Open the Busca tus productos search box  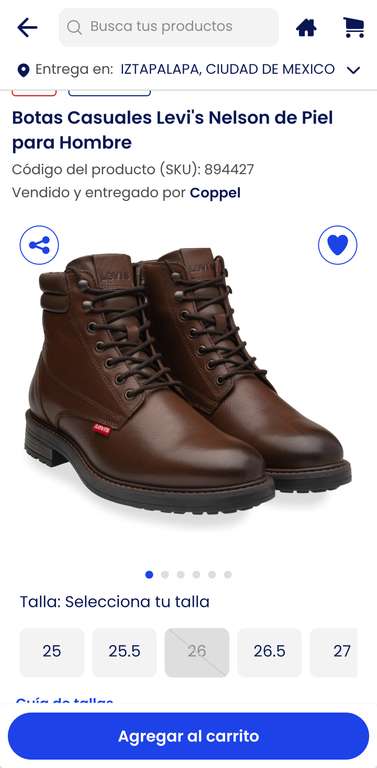point(168,27)
